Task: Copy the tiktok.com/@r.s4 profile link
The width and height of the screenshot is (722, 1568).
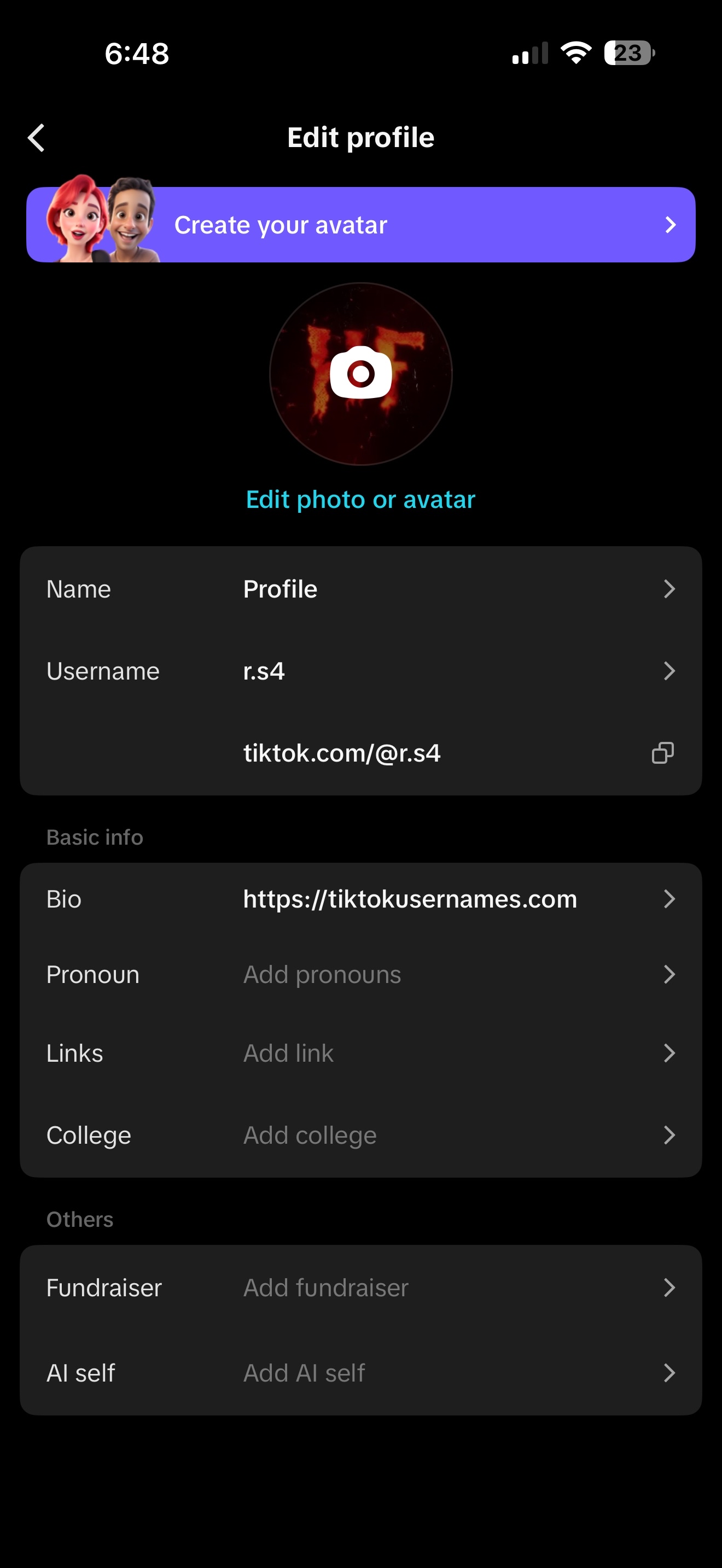Action: pos(662,753)
